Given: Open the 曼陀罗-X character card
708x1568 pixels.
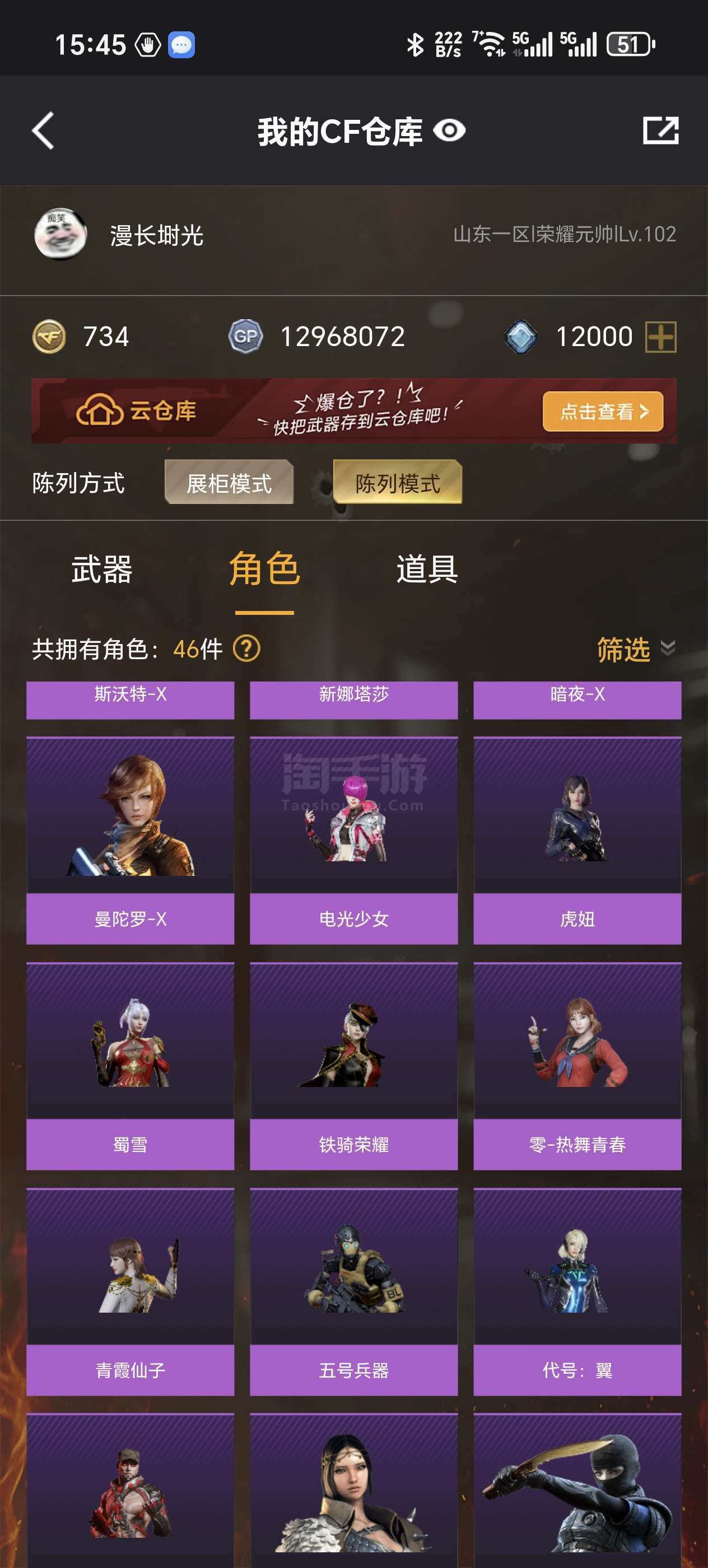Looking at the screenshot, I should tap(131, 841).
